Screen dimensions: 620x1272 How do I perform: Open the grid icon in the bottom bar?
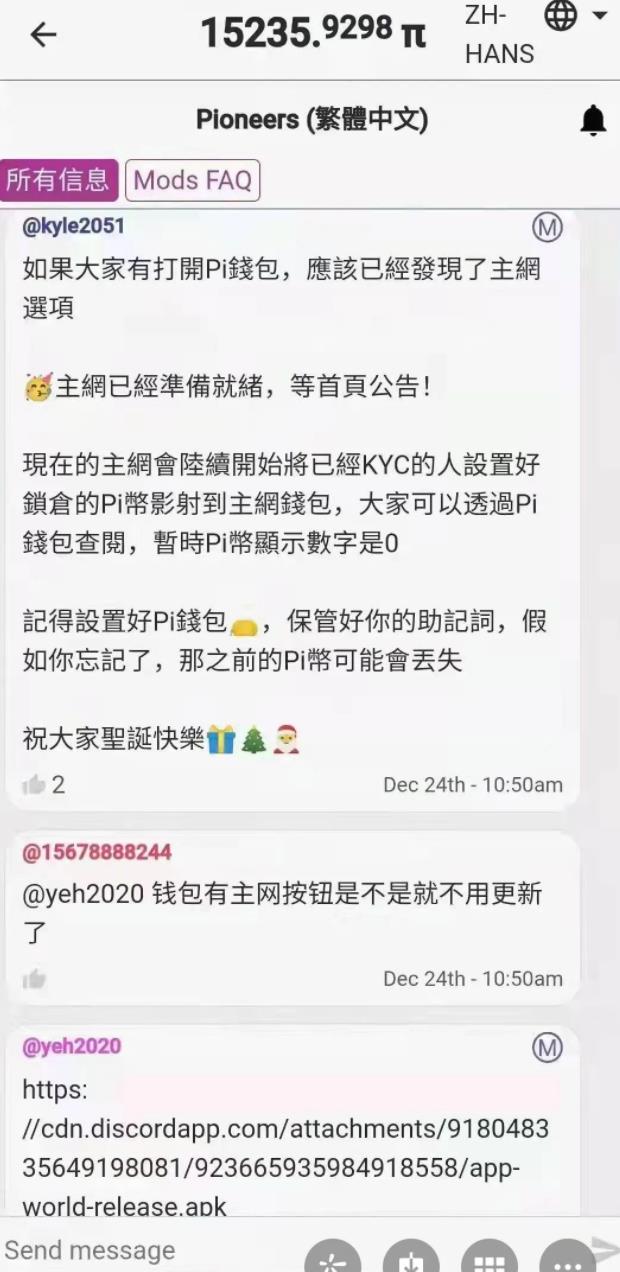(489, 1260)
